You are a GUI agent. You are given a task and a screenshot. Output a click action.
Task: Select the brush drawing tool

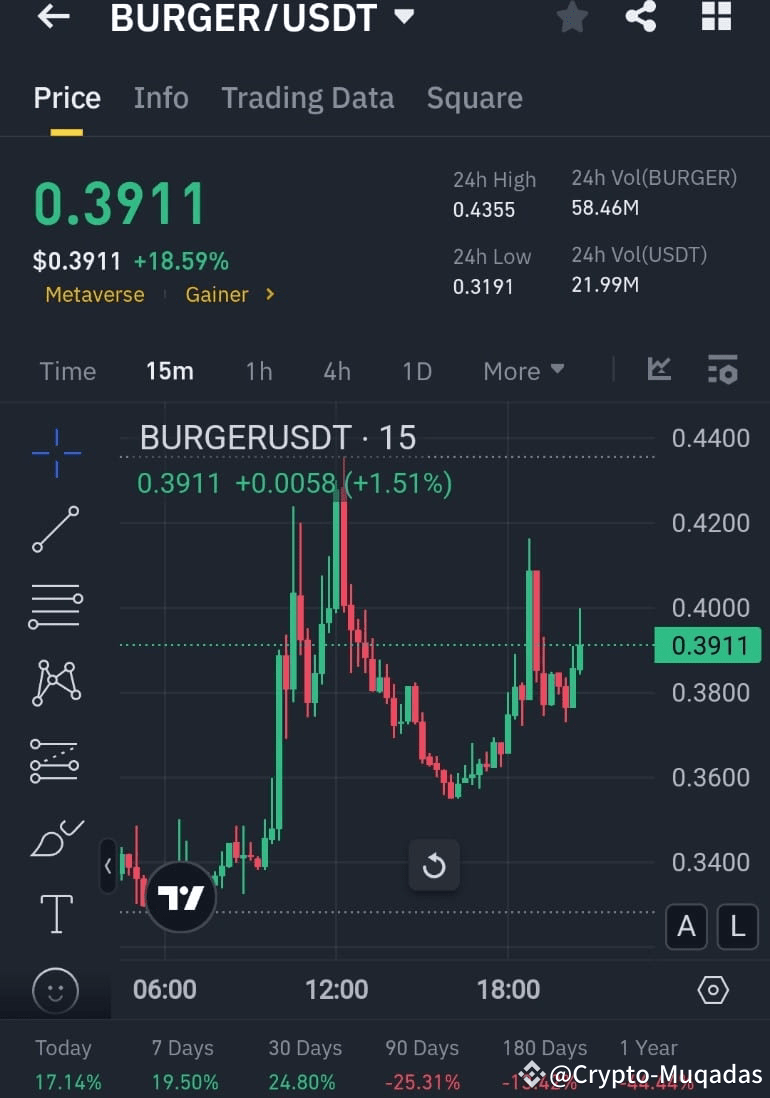[55, 838]
